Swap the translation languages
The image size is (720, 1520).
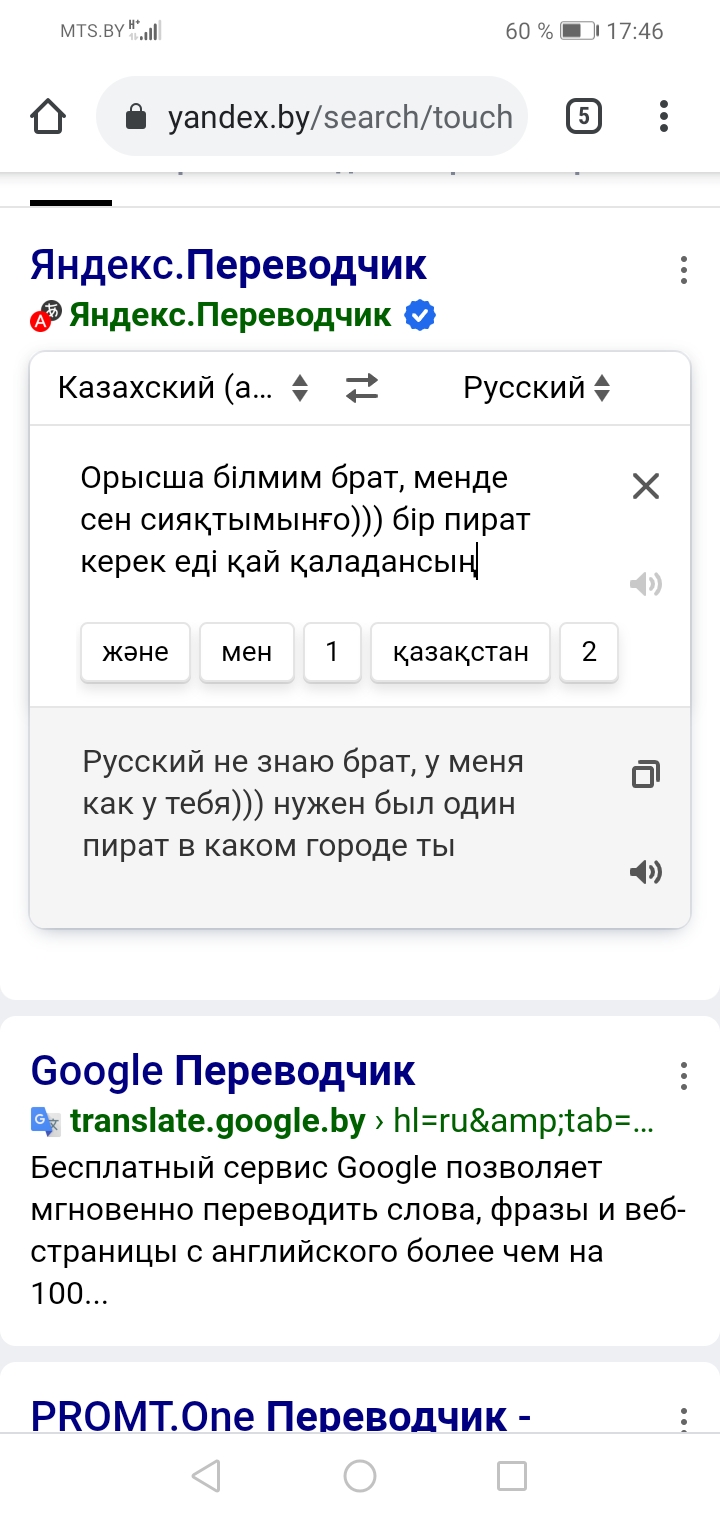click(362, 388)
